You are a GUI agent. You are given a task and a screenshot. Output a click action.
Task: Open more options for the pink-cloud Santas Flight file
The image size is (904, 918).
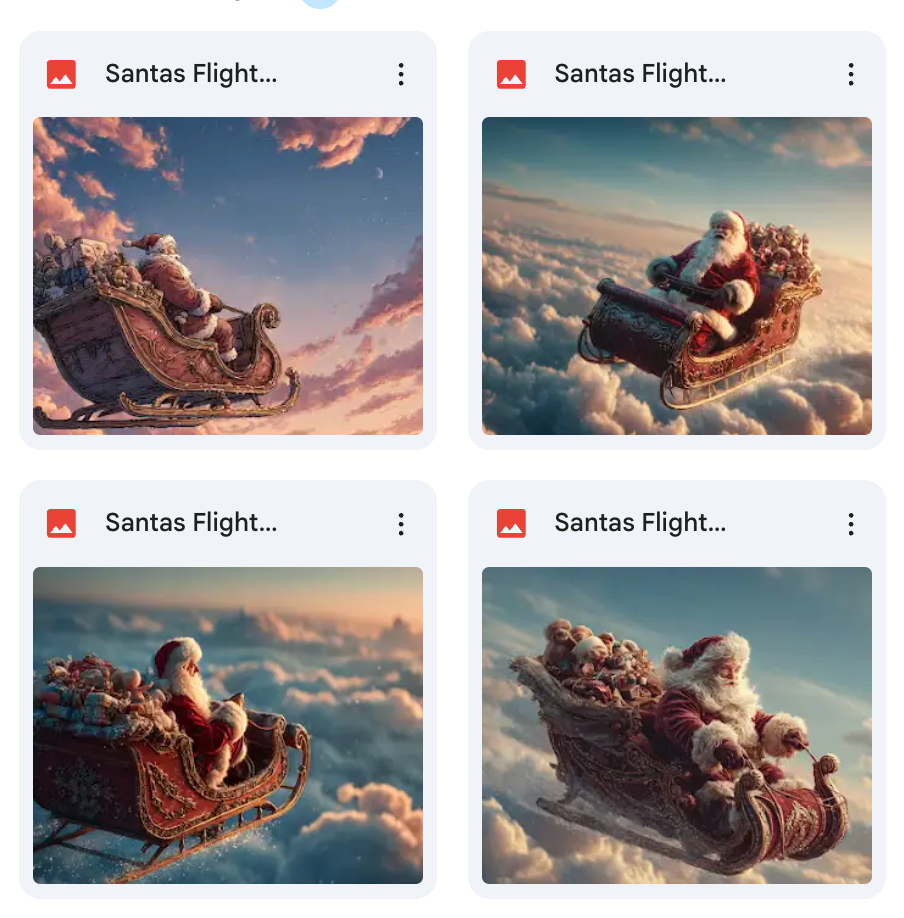coord(400,74)
